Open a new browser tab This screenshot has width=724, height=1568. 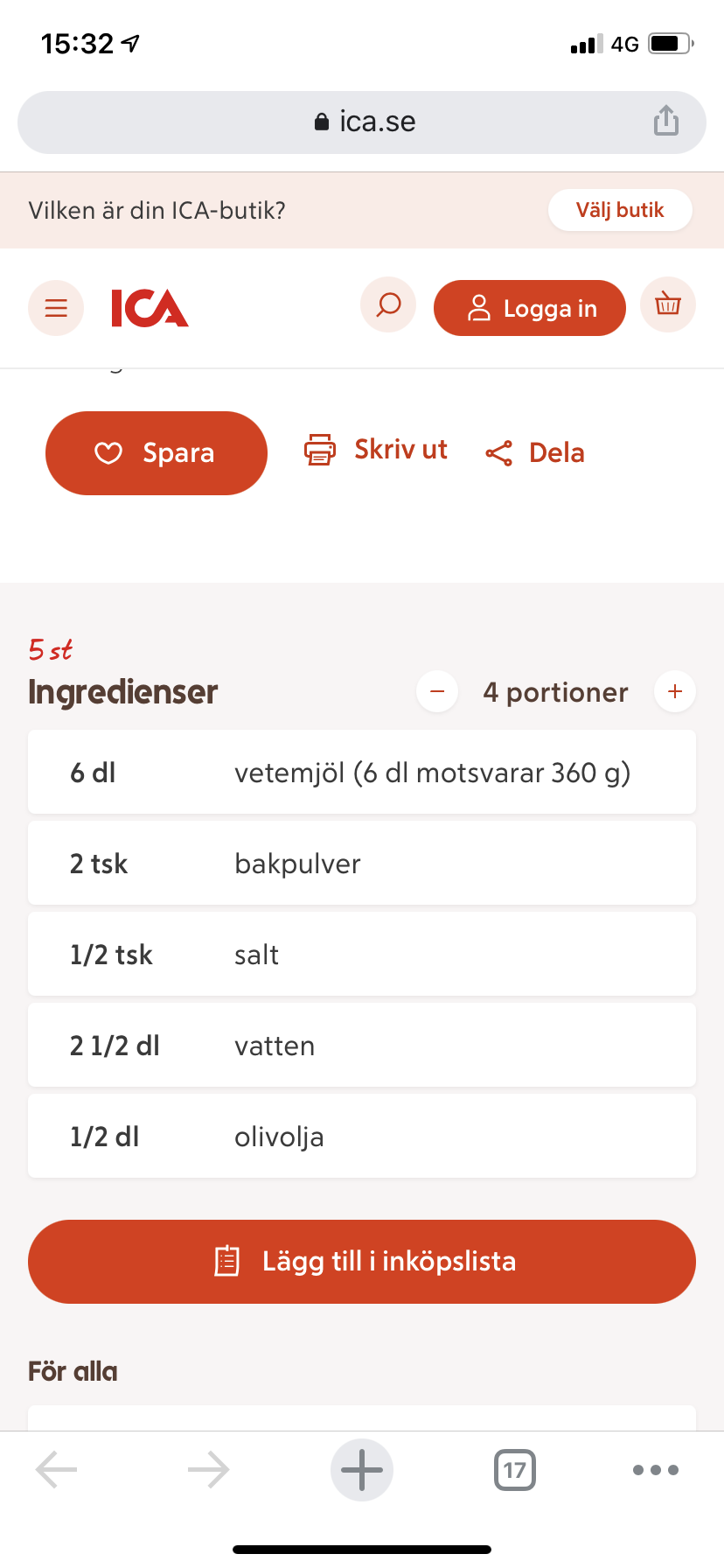[x=362, y=1470]
